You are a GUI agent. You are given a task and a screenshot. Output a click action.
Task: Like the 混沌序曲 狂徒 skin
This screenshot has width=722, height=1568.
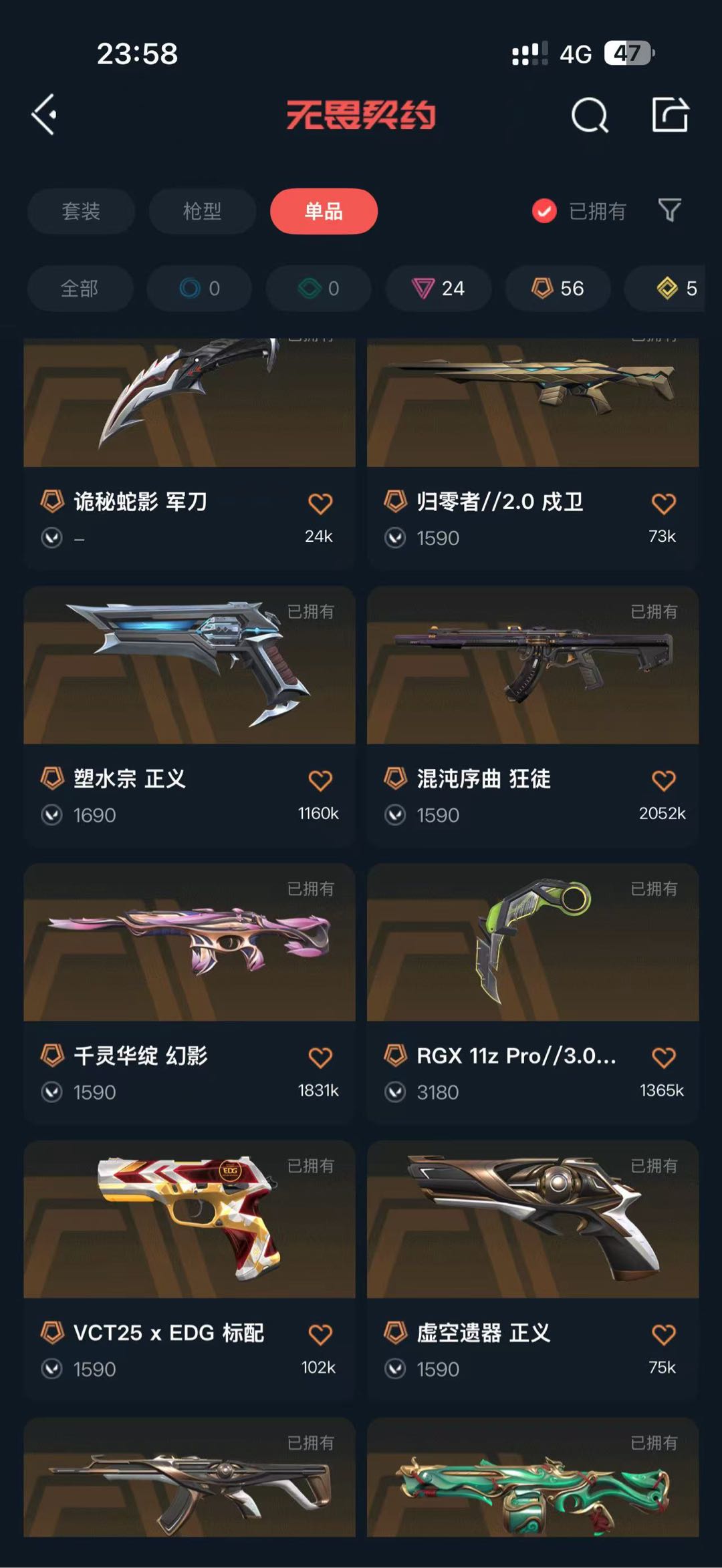pos(663,780)
